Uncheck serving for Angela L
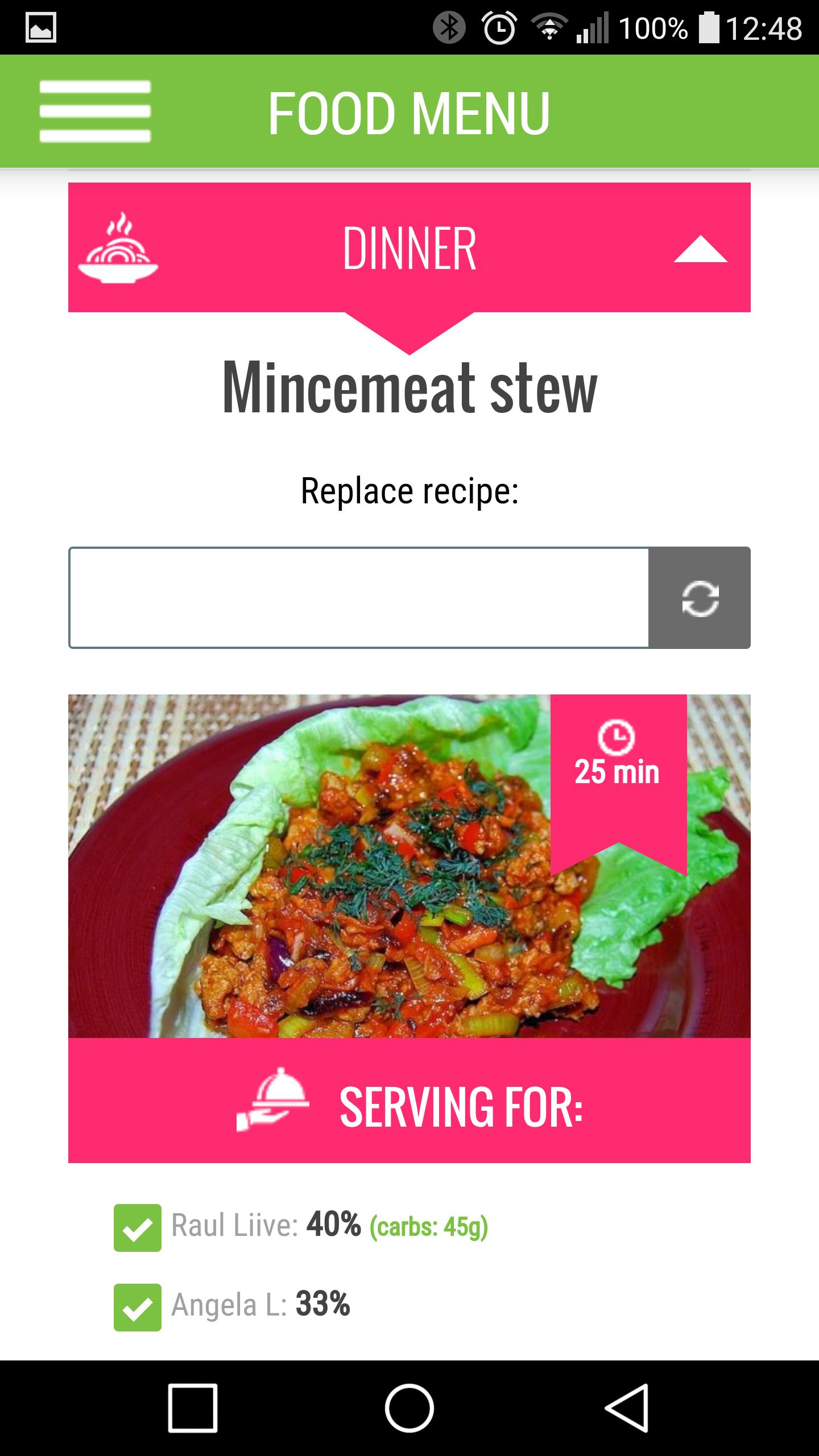The width and height of the screenshot is (819, 1456). coord(138,1308)
